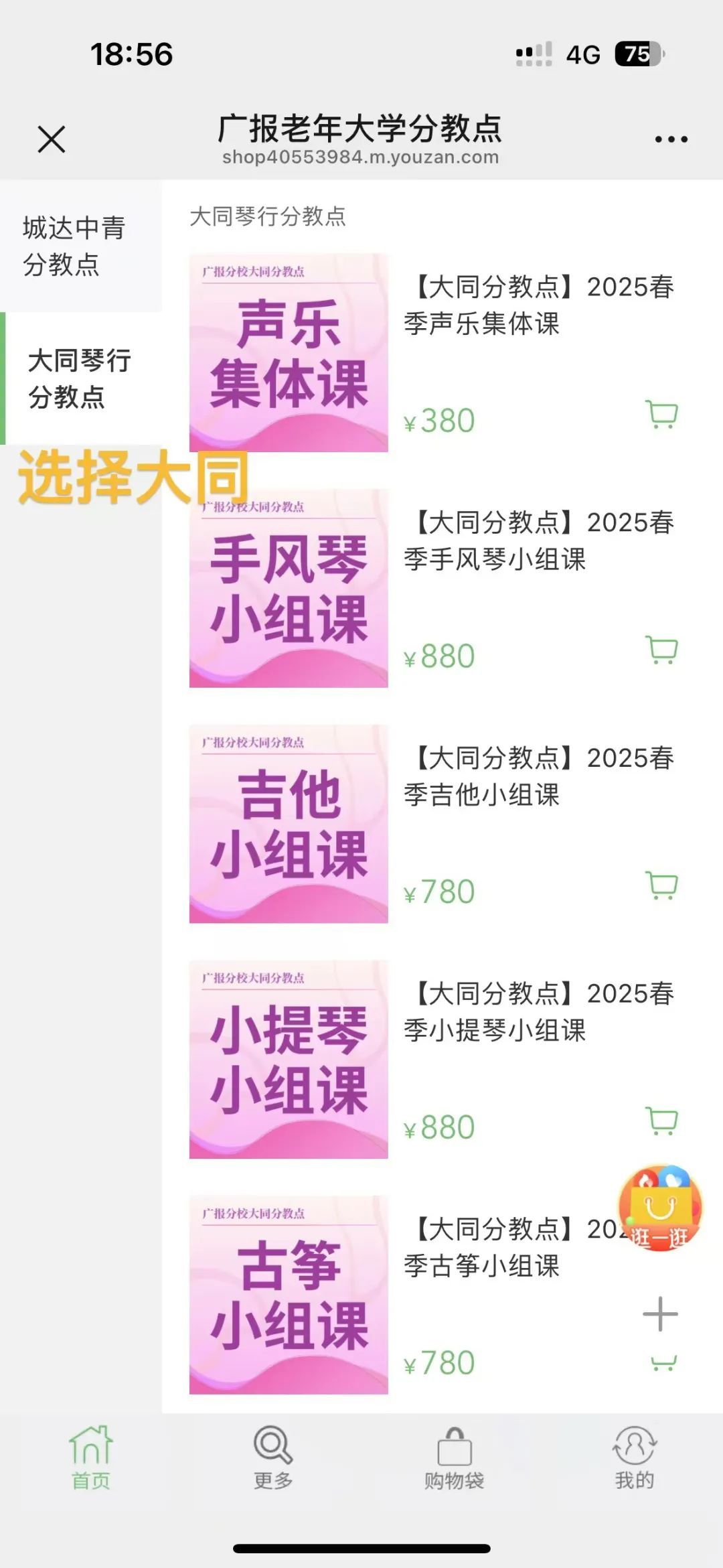Select the 城达中青分教点 category

74,246
